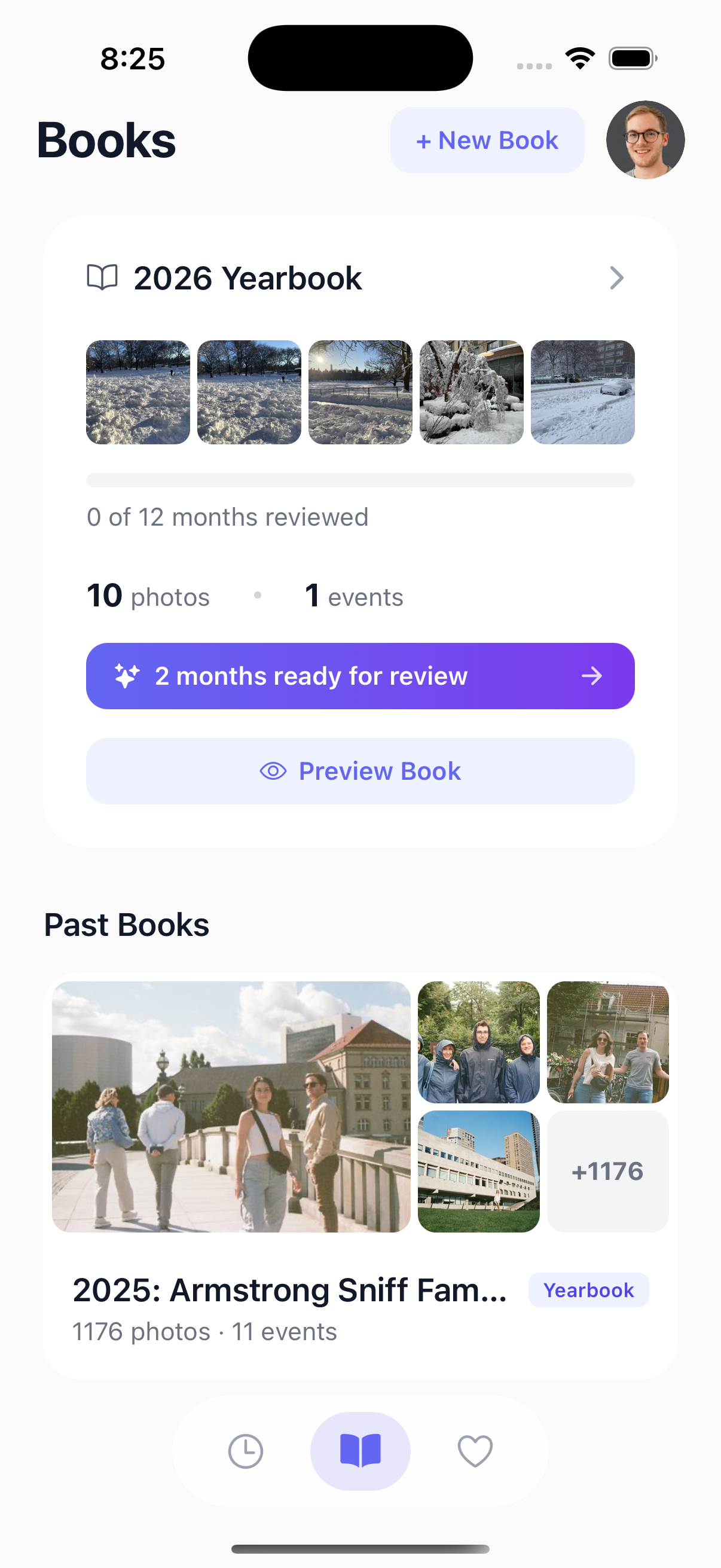
Task: Click the Yearbook badge on the 2025 book
Action: [588, 1289]
